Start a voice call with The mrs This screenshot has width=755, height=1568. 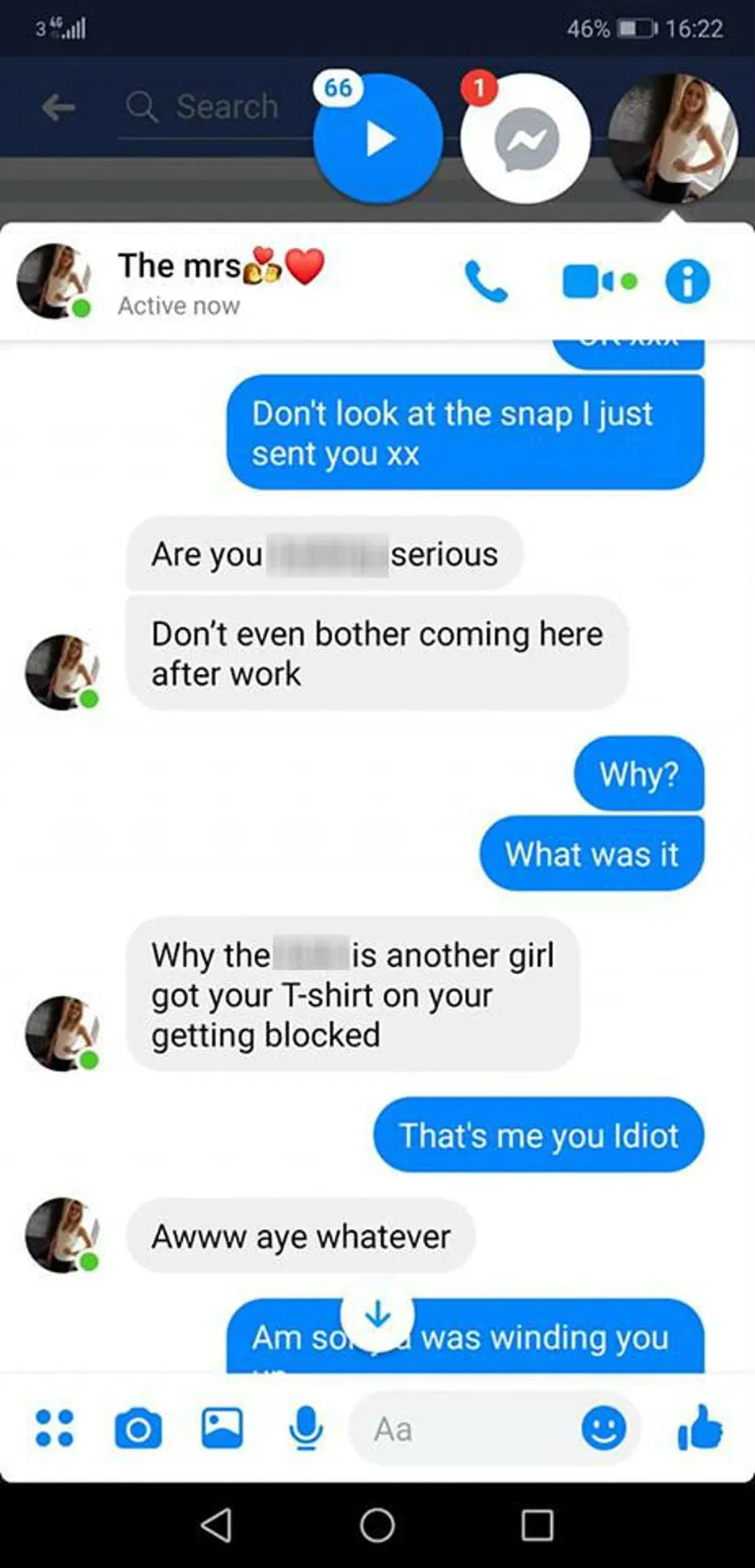487,282
